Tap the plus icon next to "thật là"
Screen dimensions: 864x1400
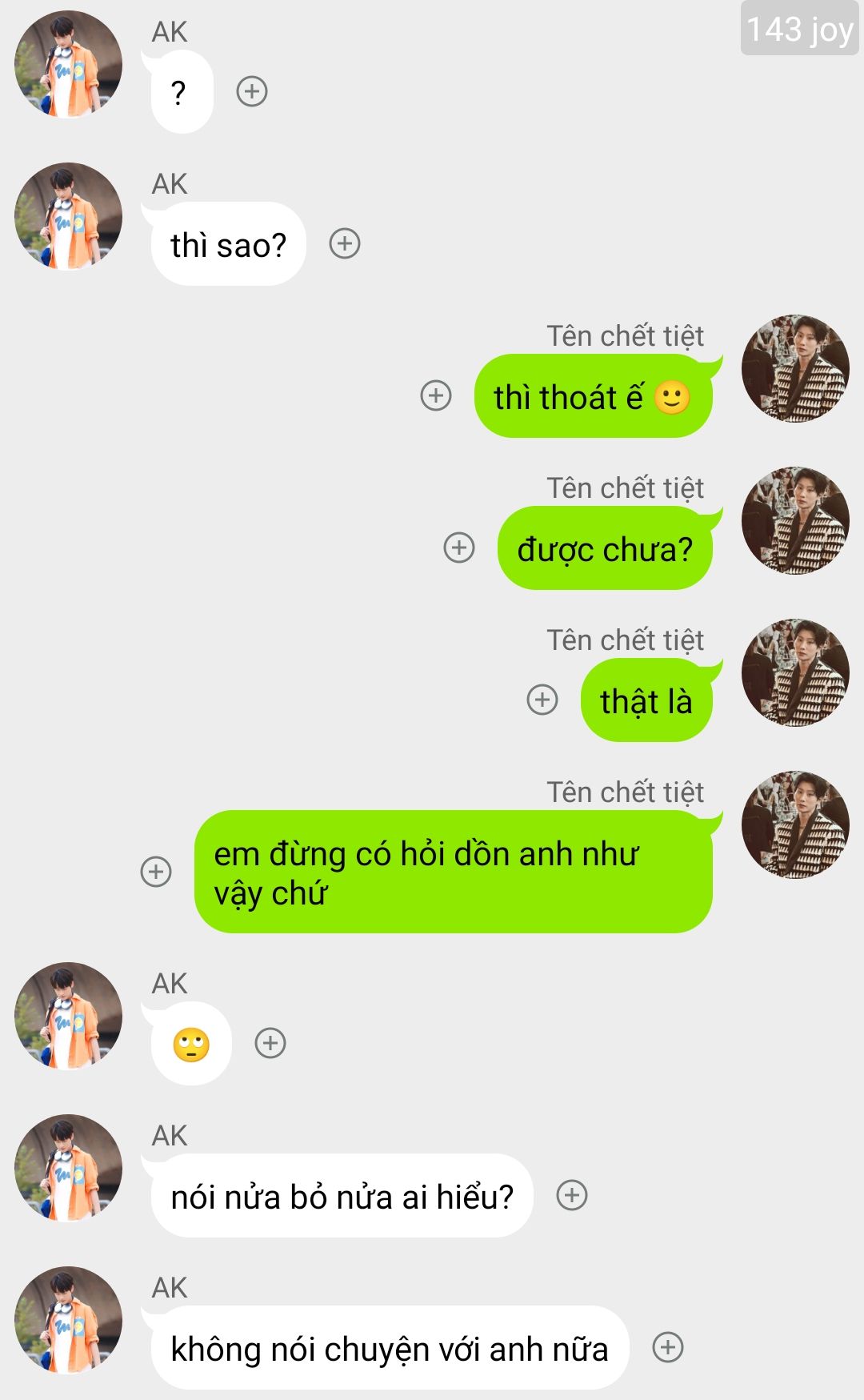tap(542, 700)
